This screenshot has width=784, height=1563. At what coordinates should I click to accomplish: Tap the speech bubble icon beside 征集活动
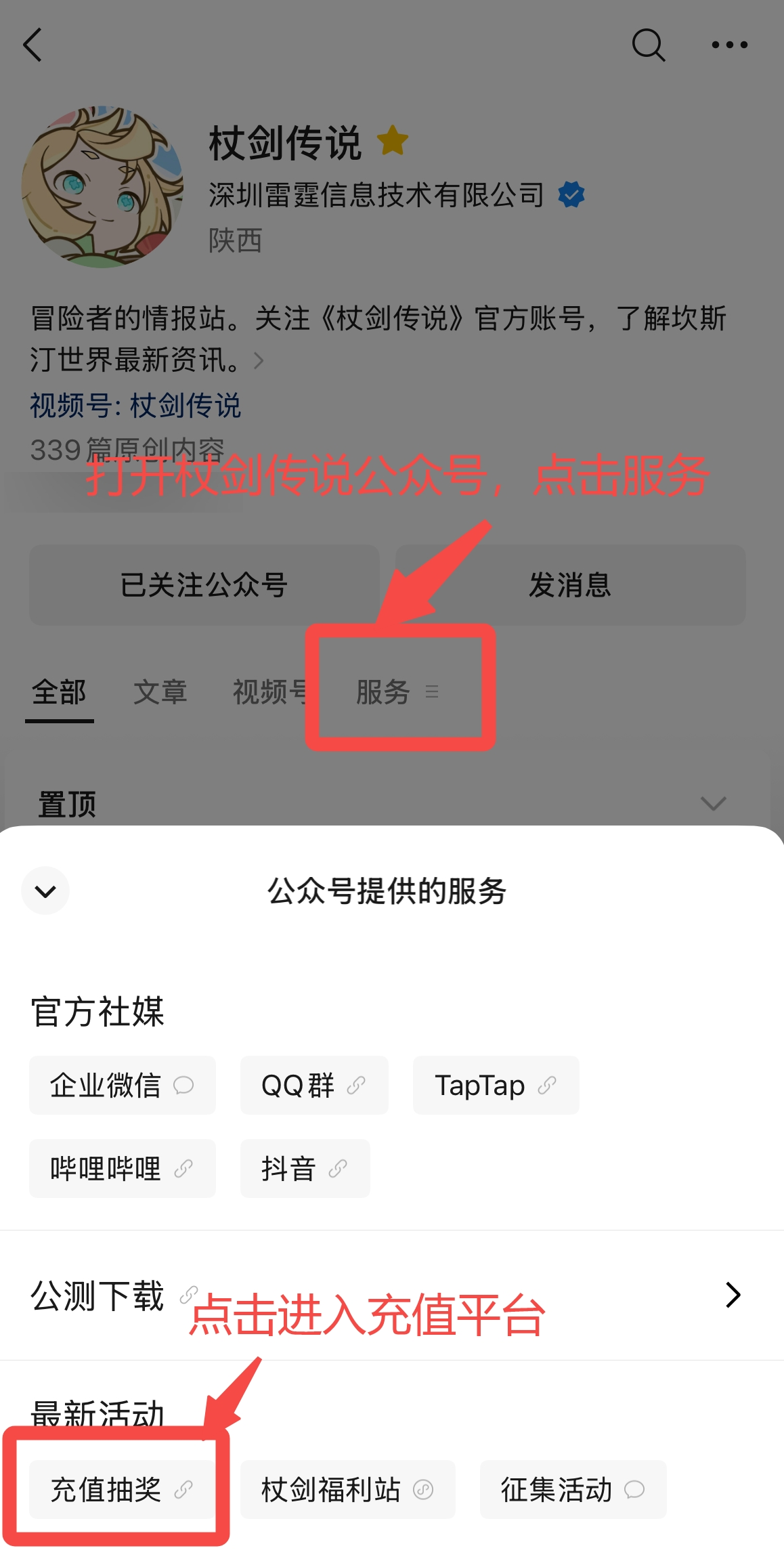point(635,1489)
